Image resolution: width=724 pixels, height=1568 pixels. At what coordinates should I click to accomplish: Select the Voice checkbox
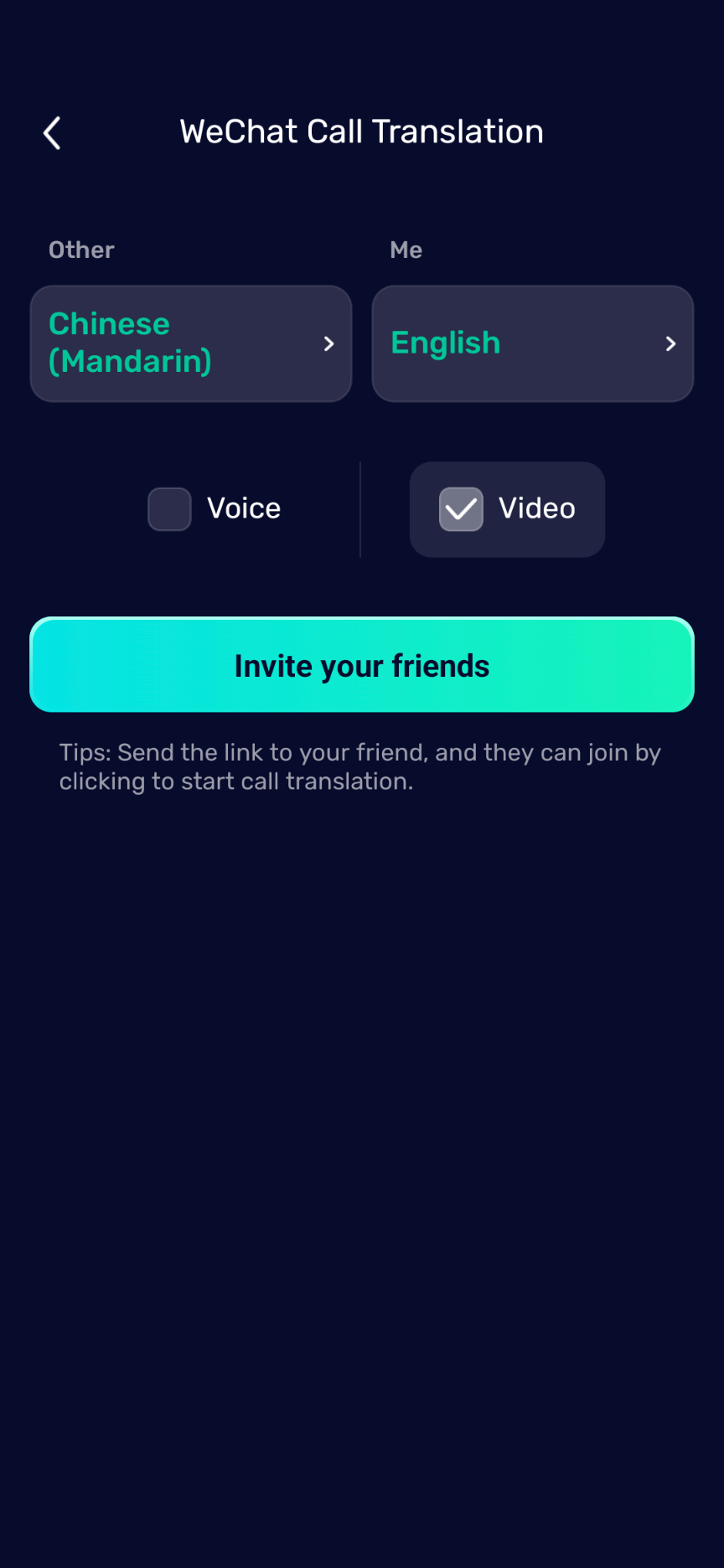coord(169,509)
